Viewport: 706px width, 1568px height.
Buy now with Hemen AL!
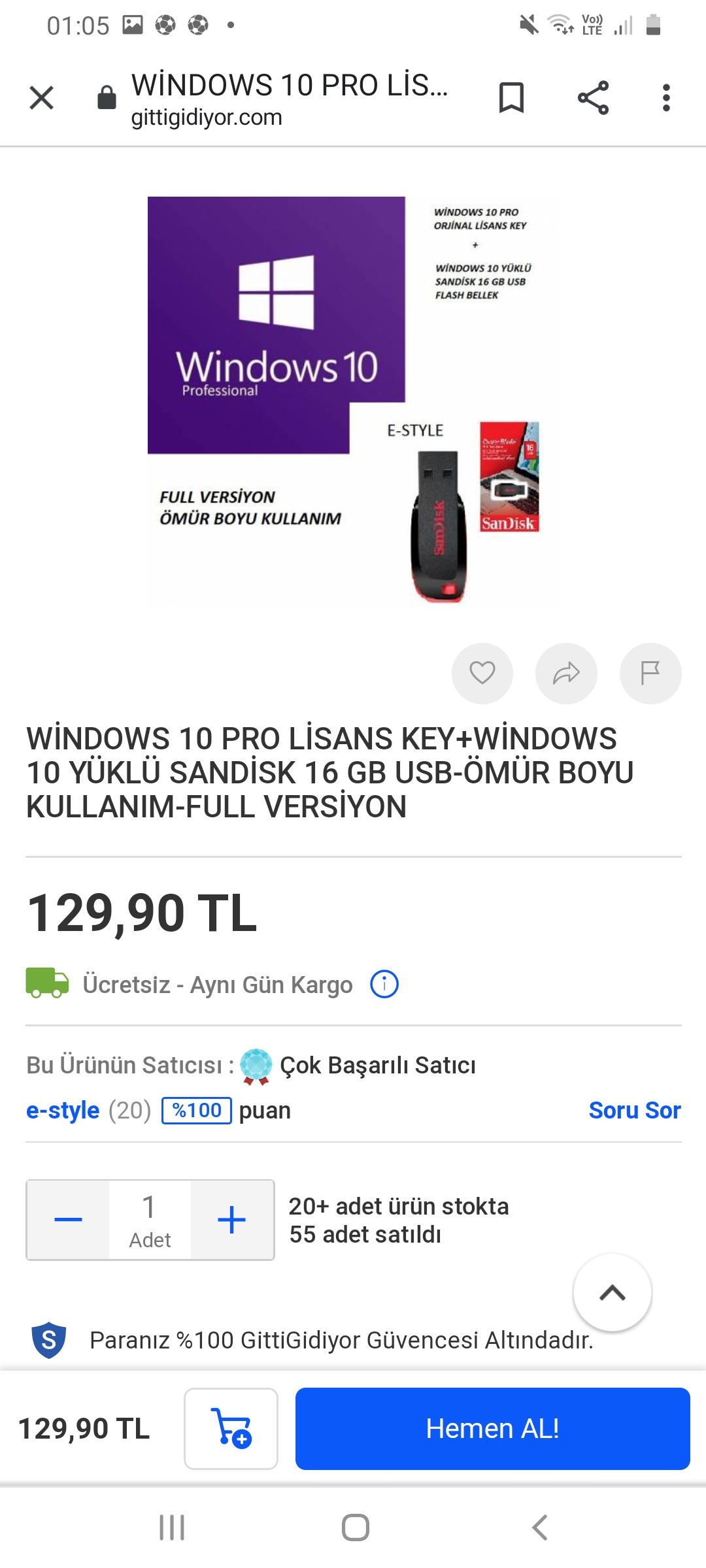(x=492, y=1429)
